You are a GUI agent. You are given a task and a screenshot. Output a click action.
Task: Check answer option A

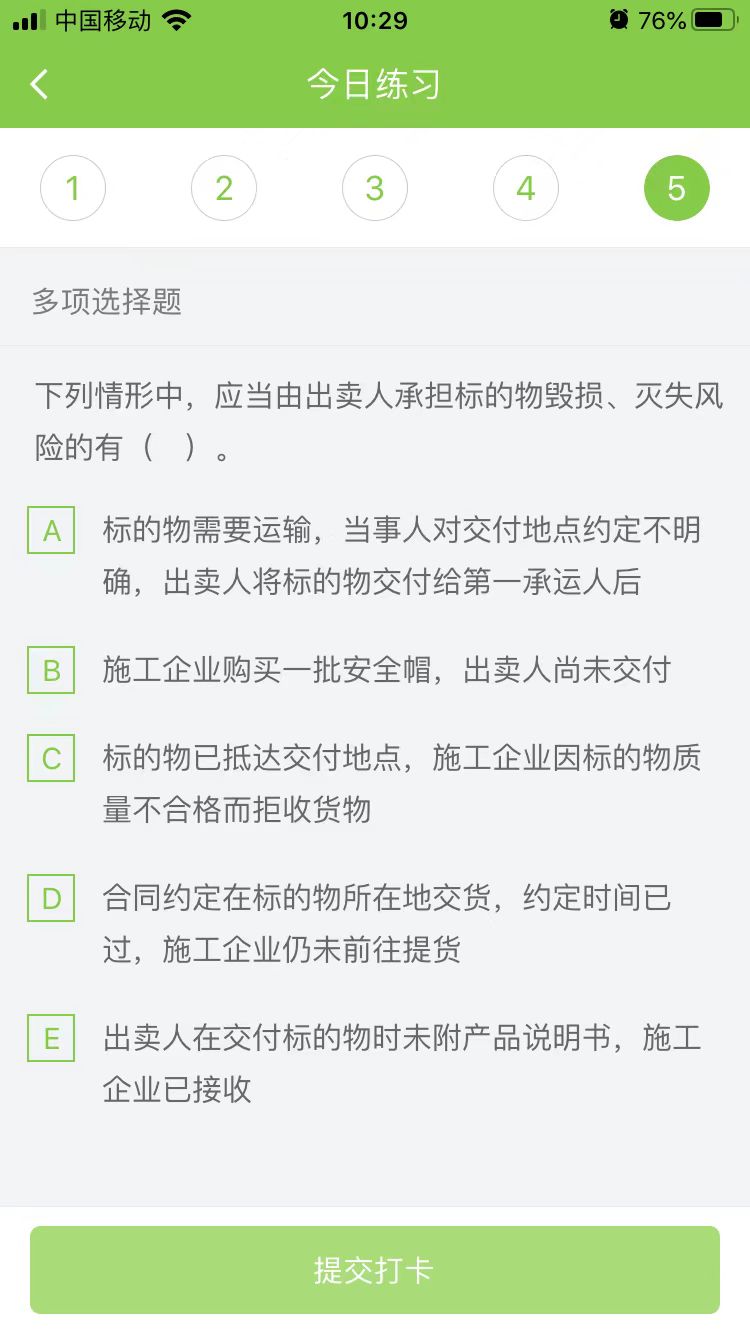[x=52, y=531]
